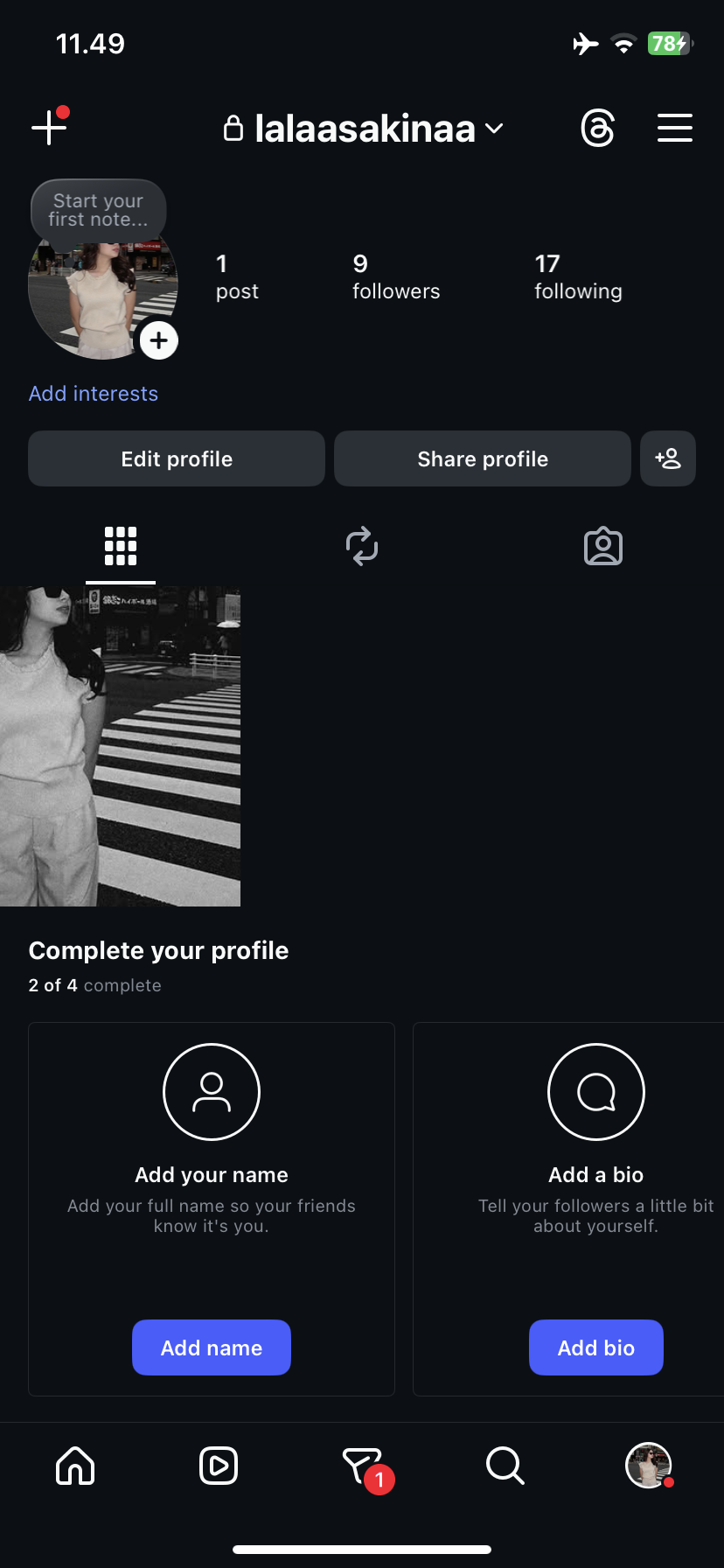
Task: View the 9 followers list
Action: [x=396, y=277]
